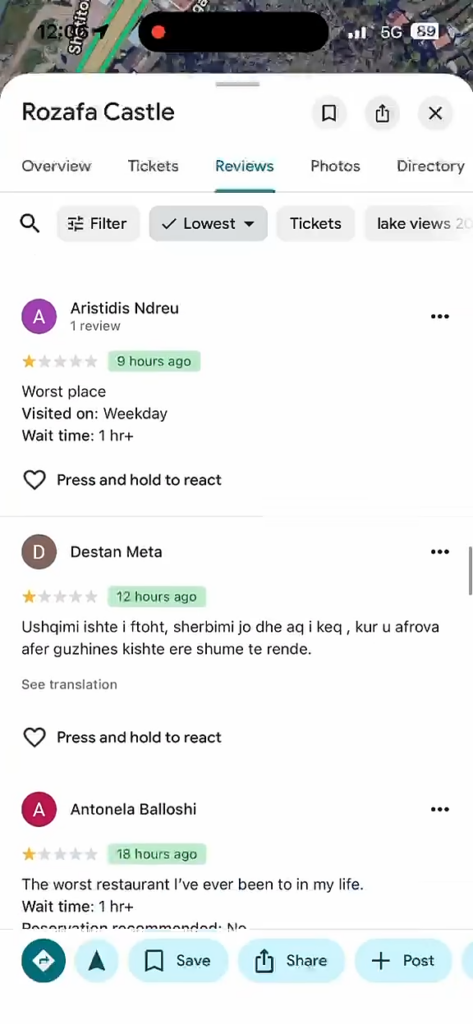This screenshot has height=1024, width=473.
Task: Open the Photos tab
Action: pos(335,166)
